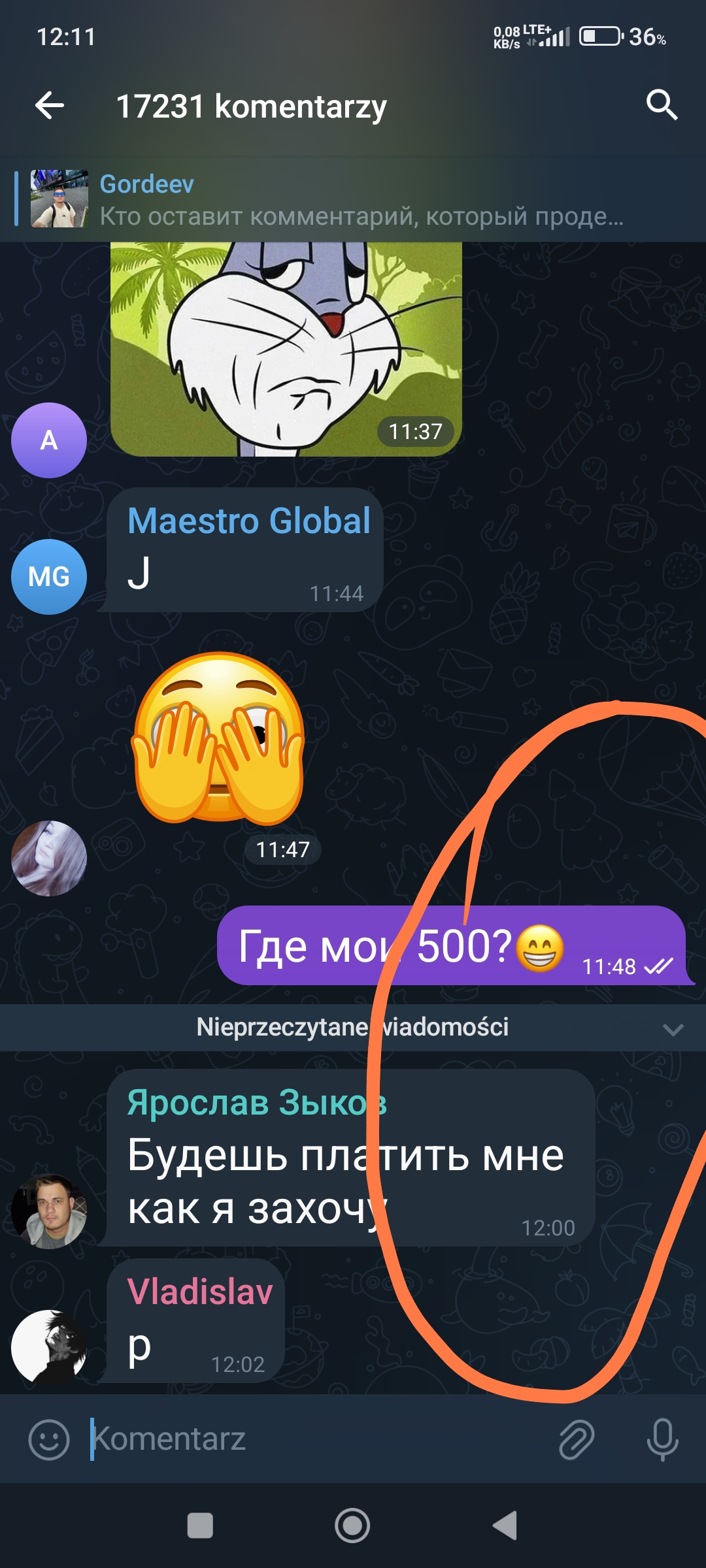The width and height of the screenshot is (706, 1568).
Task: Open Ярослав Зыков's profile photo
Action: pos(49,1211)
